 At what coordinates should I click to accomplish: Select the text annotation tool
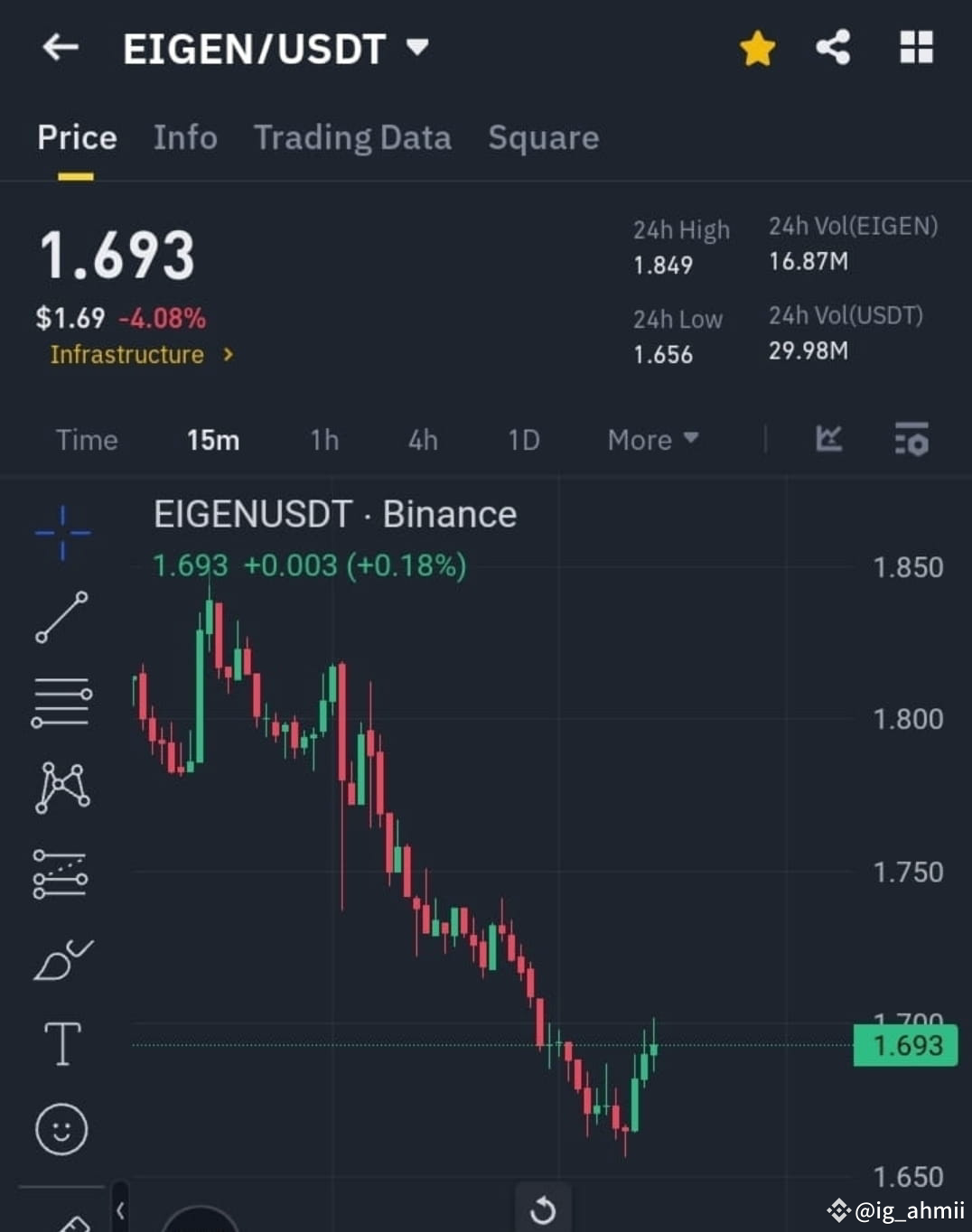61,1043
